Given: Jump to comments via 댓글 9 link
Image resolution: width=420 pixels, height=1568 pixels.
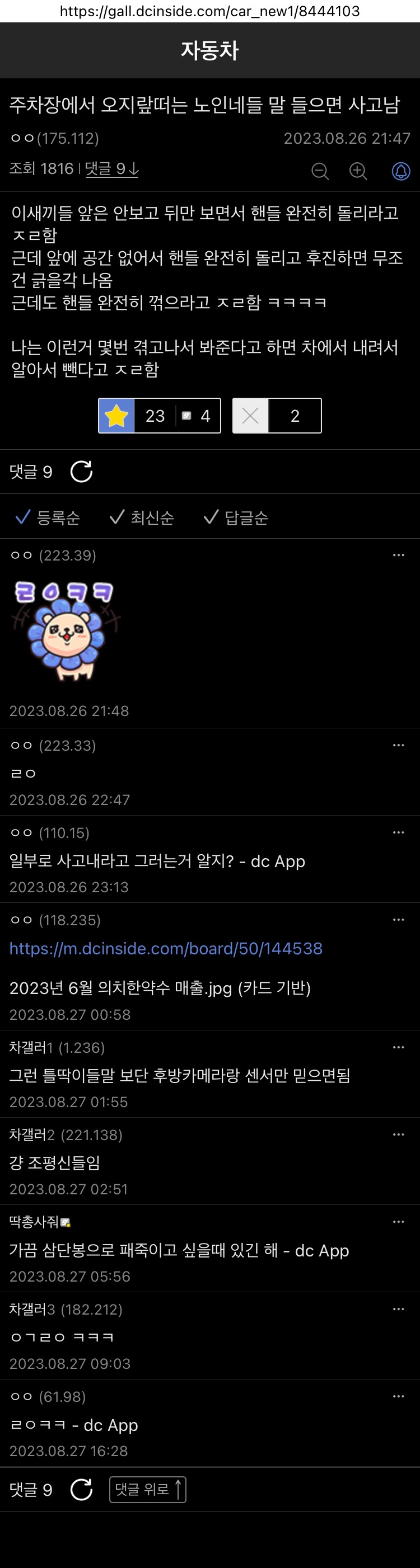Looking at the screenshot, I should tap(111, 168).
